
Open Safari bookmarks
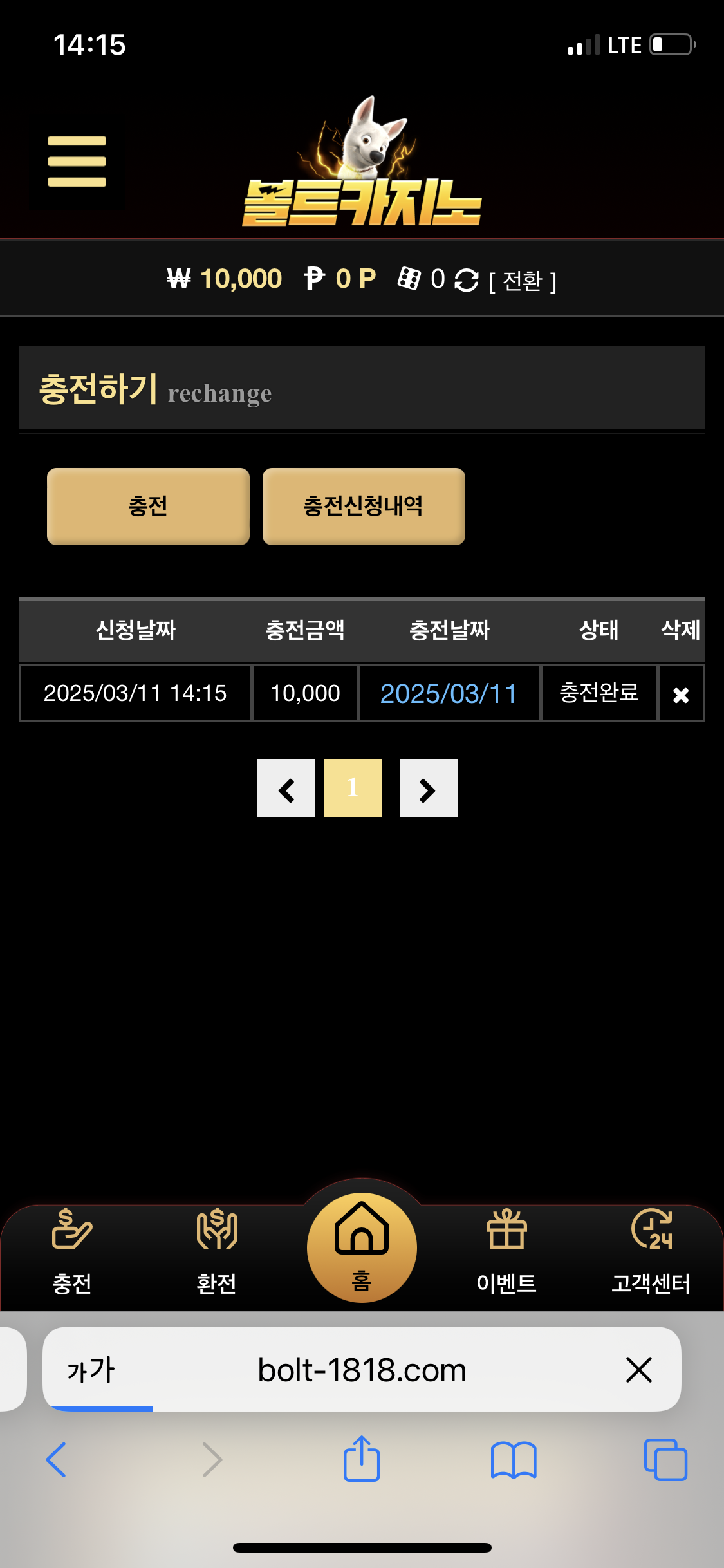[513, 1459]
